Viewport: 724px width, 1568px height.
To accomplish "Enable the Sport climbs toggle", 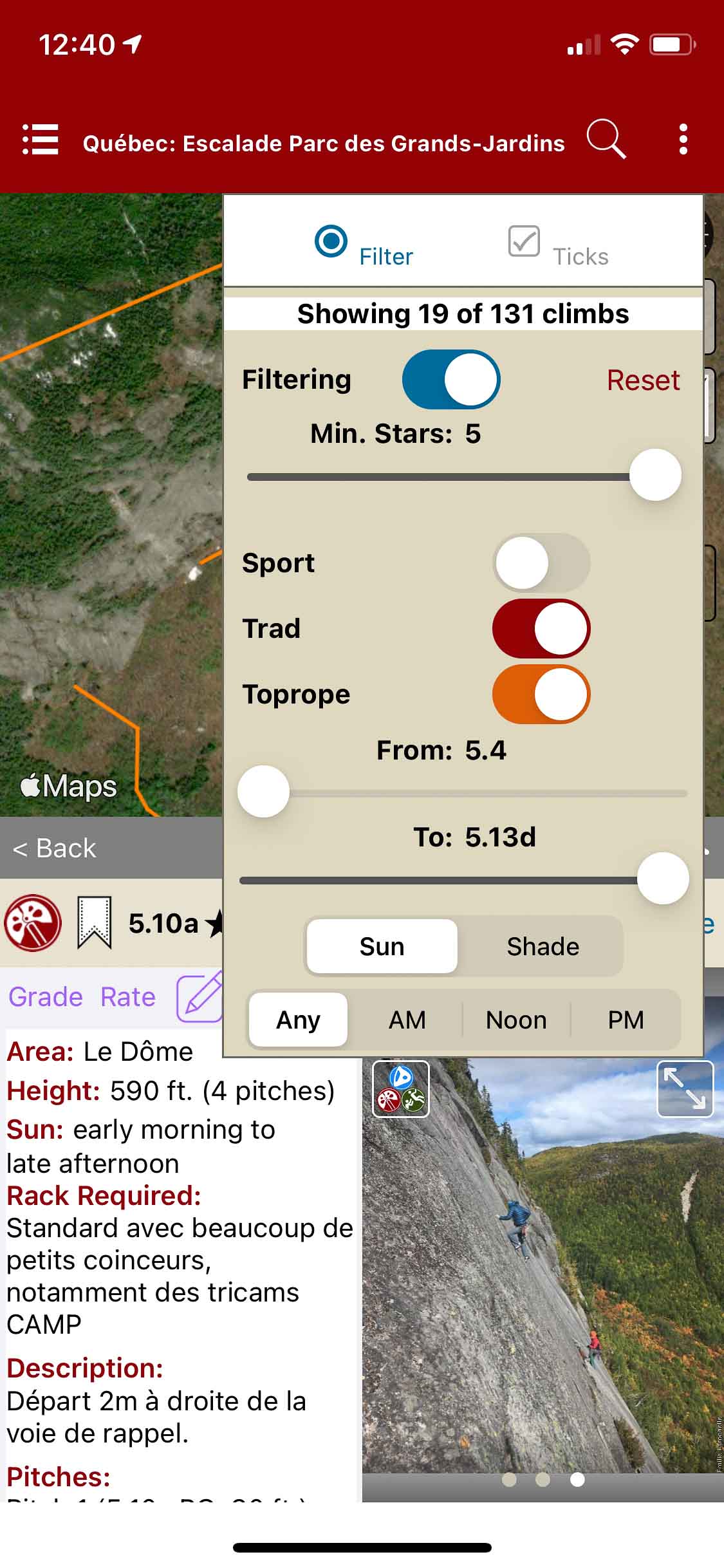I will click(541, 563).
